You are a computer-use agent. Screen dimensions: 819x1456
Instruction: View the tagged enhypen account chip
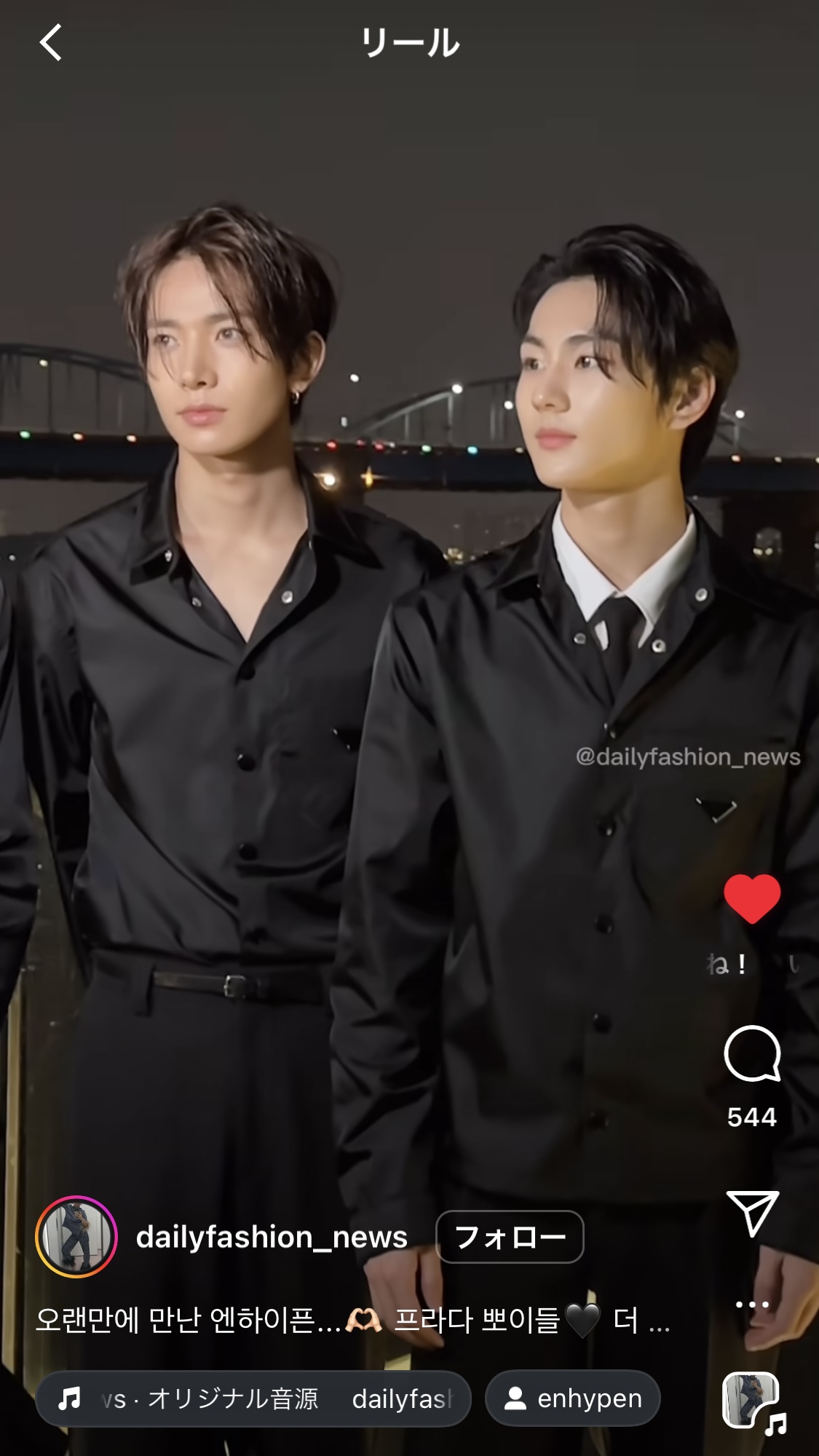(x=573, y=1398)
